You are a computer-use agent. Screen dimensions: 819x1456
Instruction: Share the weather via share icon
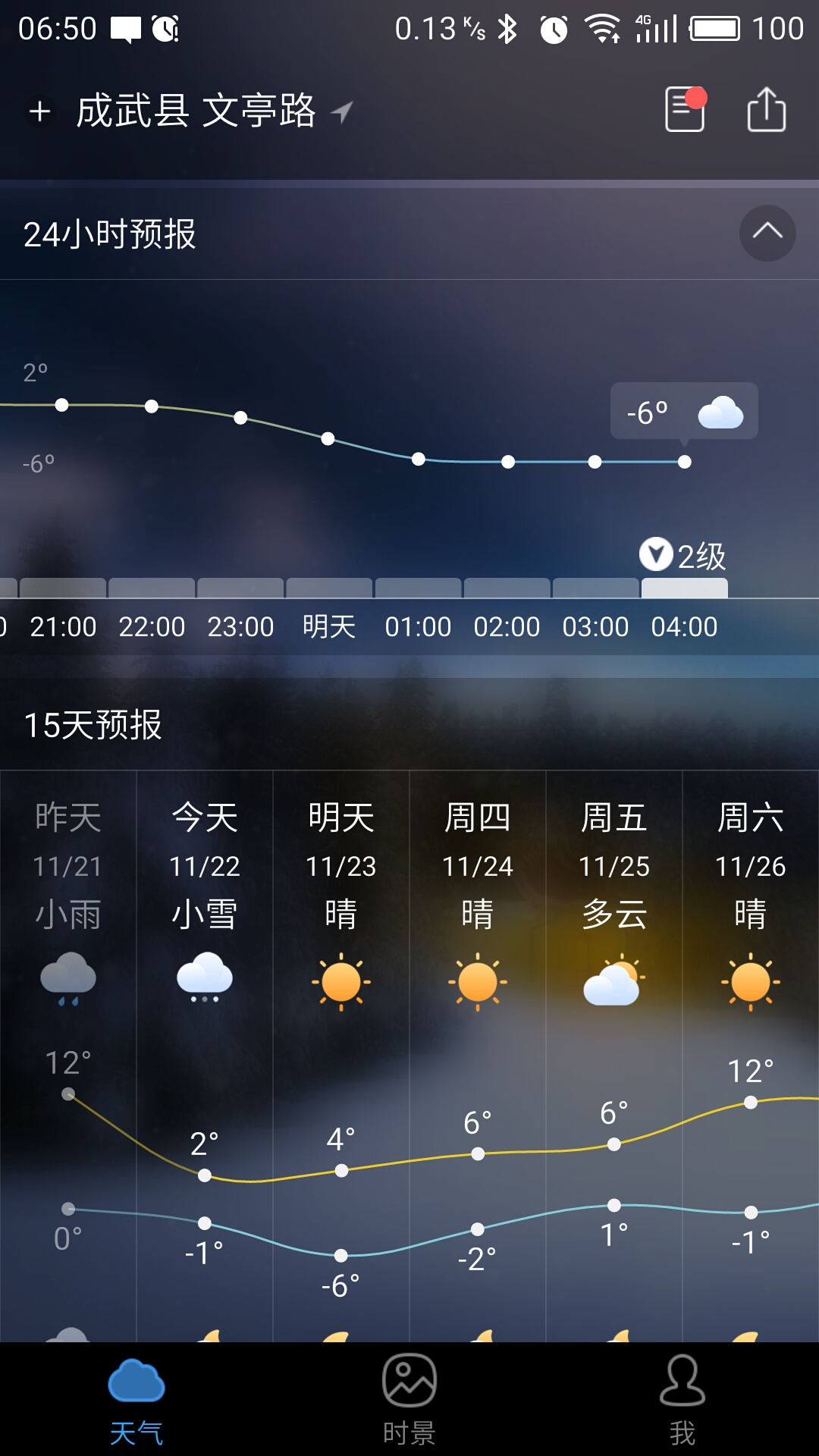766,110
